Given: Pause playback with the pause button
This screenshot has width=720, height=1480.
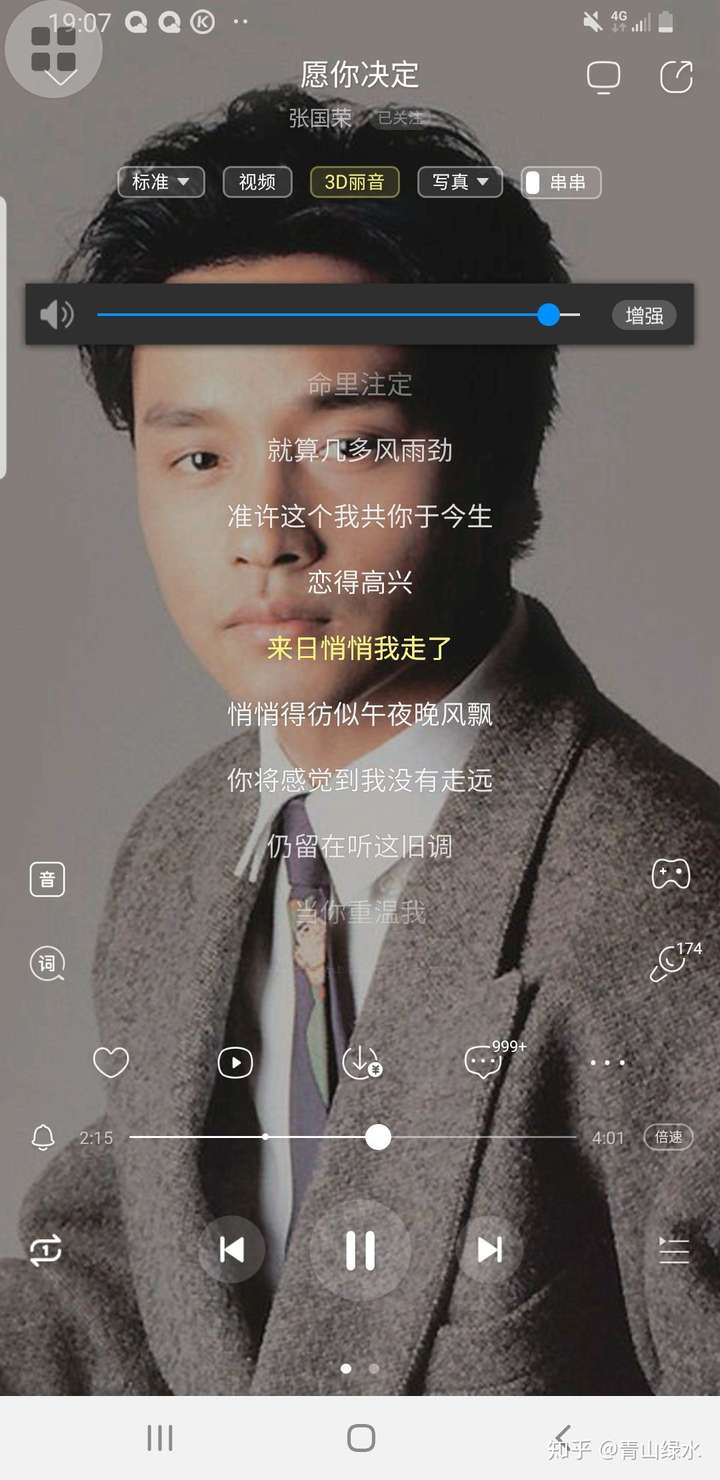Looking at the screenshot, I should [360, 1249].
